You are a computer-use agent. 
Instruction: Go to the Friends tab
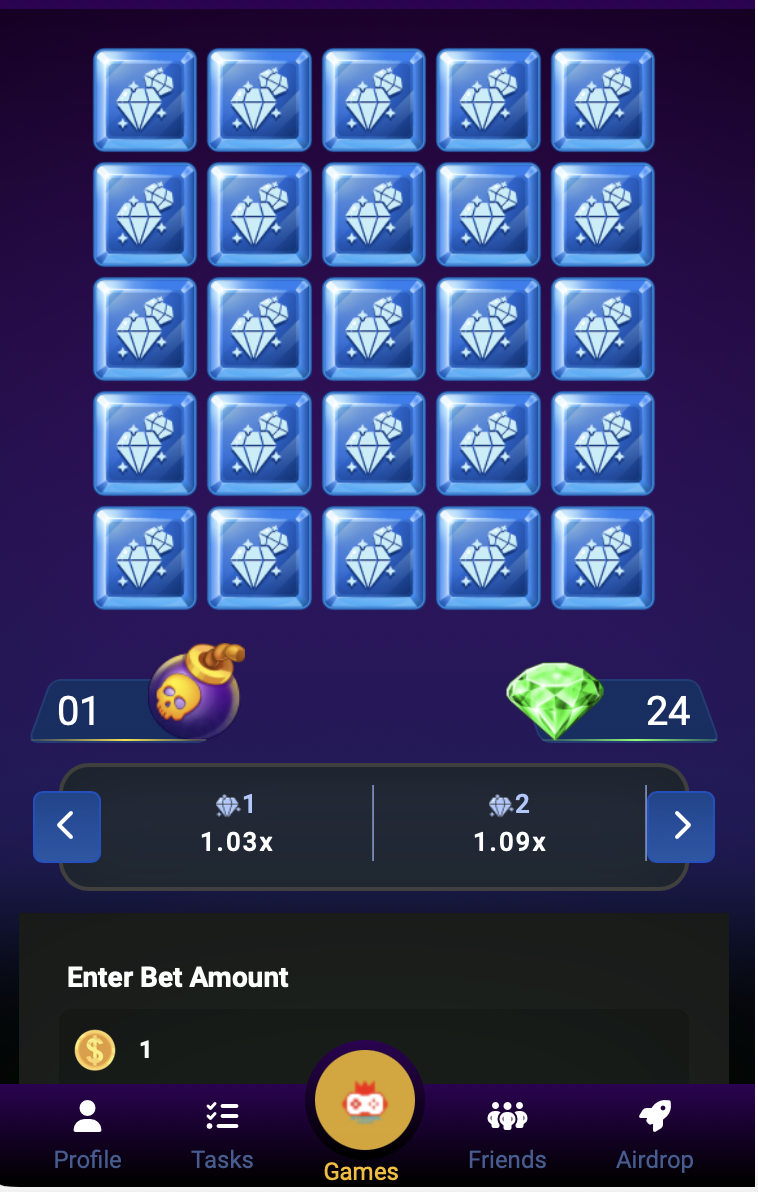pos(507,1135)
